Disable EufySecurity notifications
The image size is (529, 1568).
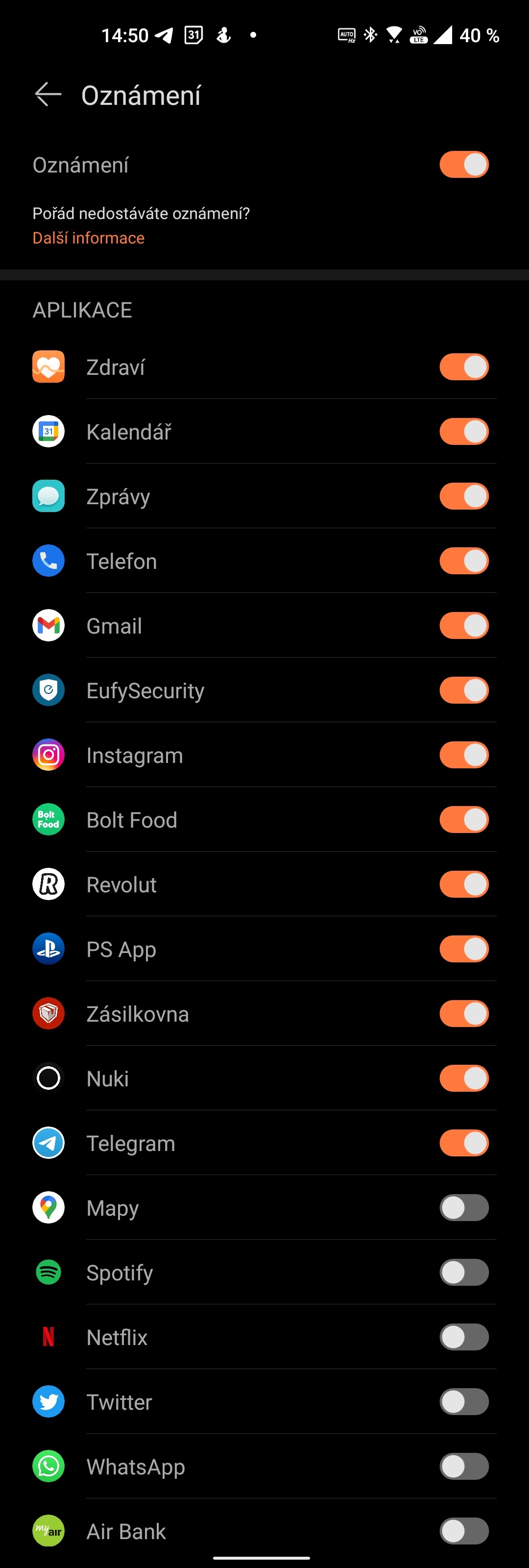coord(463,689)
